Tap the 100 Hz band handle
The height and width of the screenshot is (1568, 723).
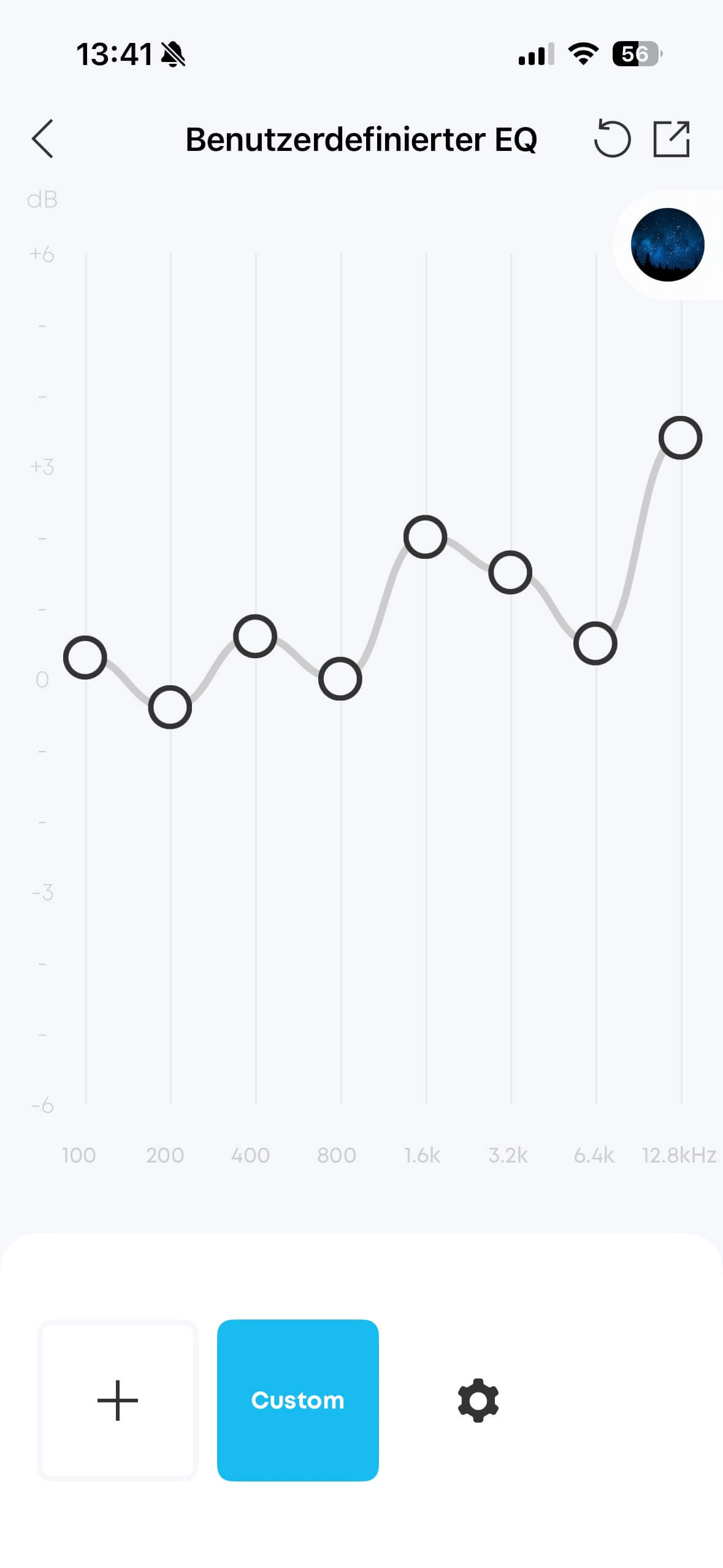click(85, 657)
